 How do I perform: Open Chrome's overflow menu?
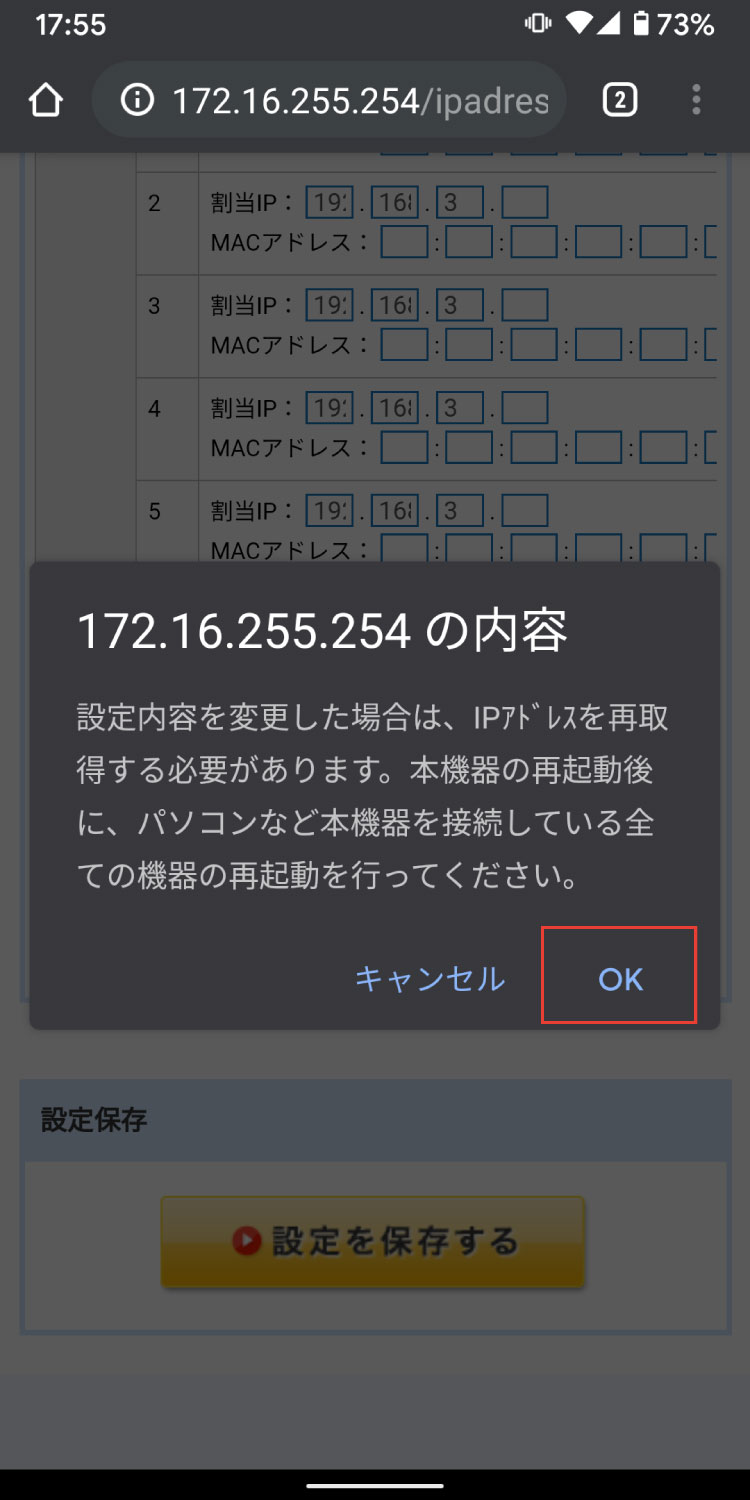pyautogui.click(x=696, y=100)
